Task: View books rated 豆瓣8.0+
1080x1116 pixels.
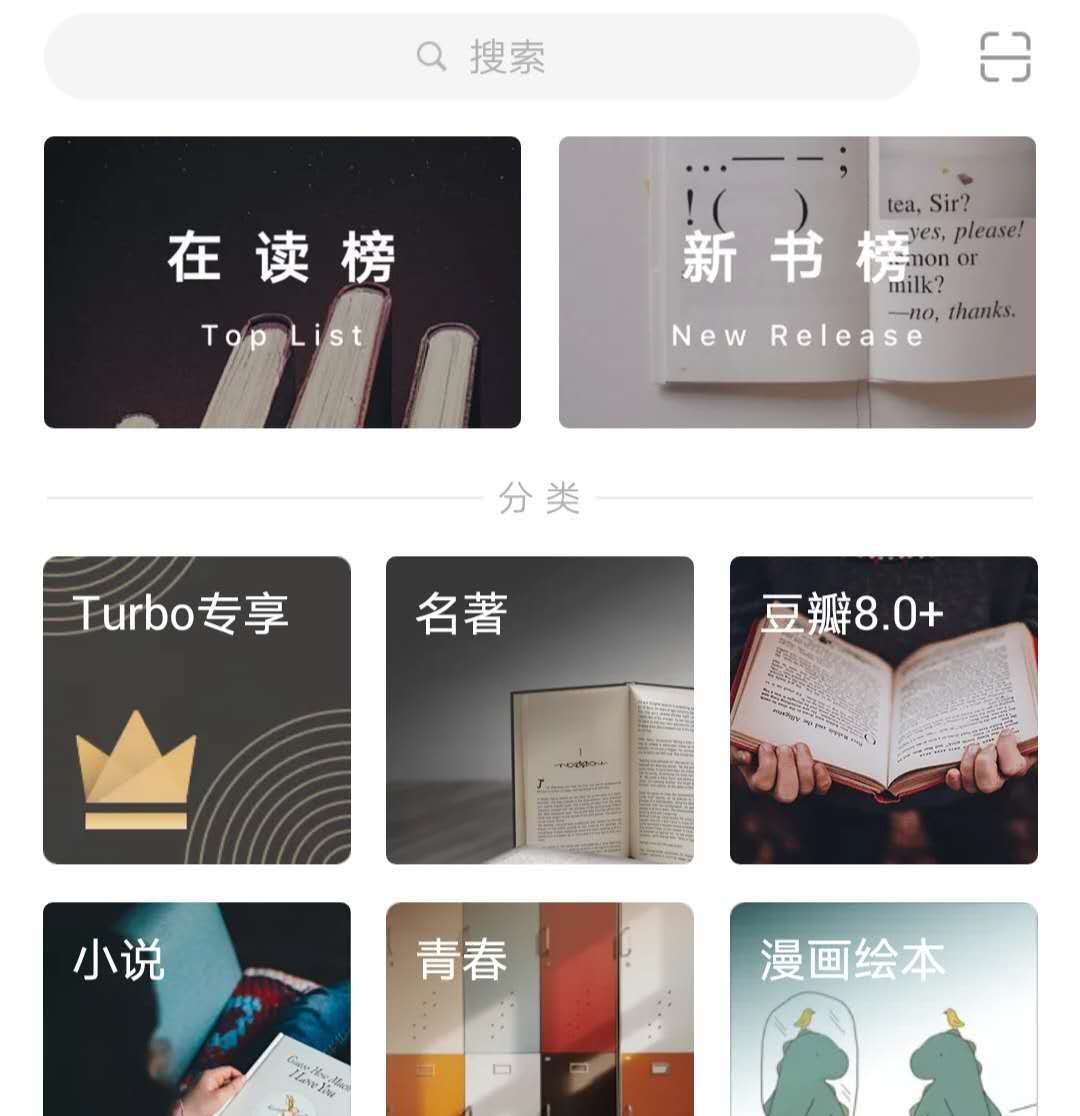Action: click(883, 710)
